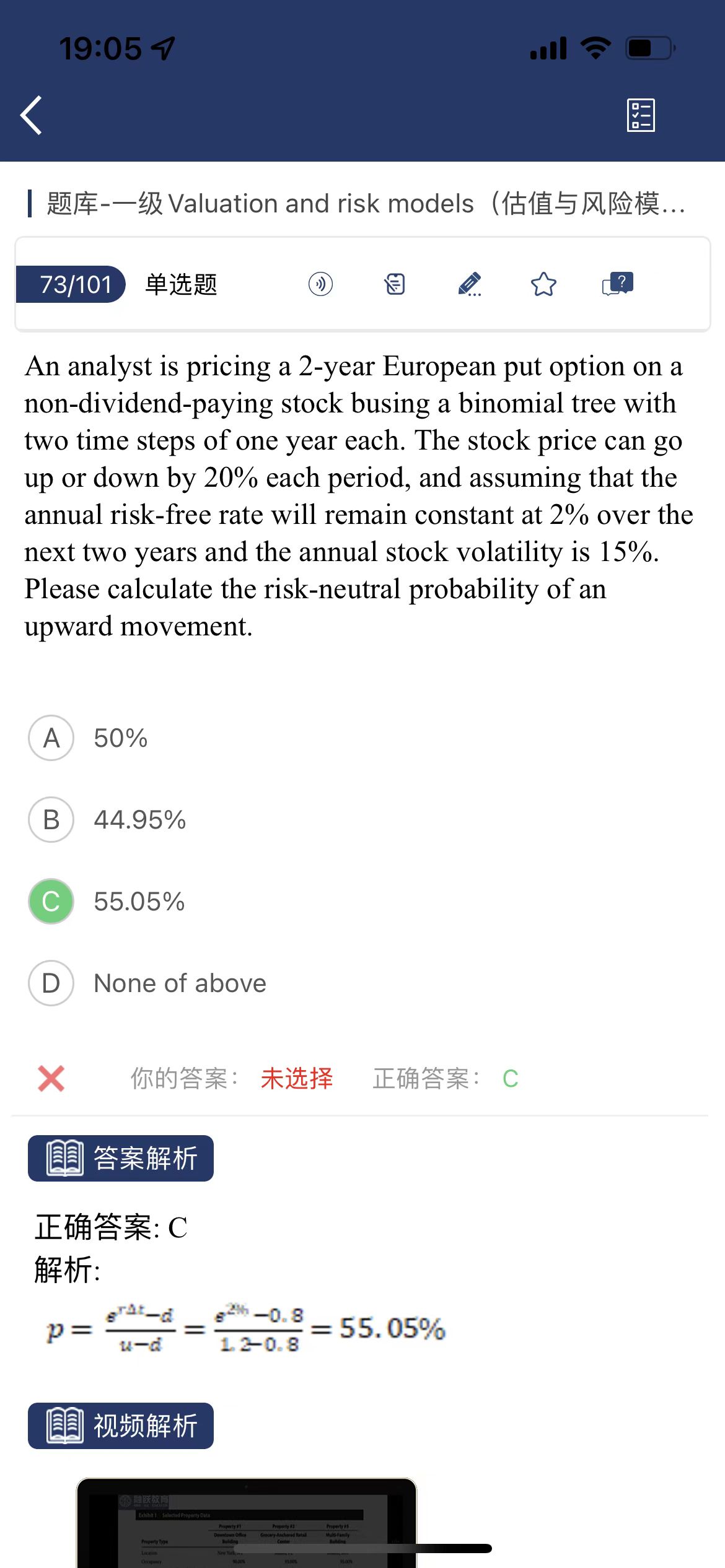Open the answer sheet list icon
725x1568 pixels.
[641, 115]
